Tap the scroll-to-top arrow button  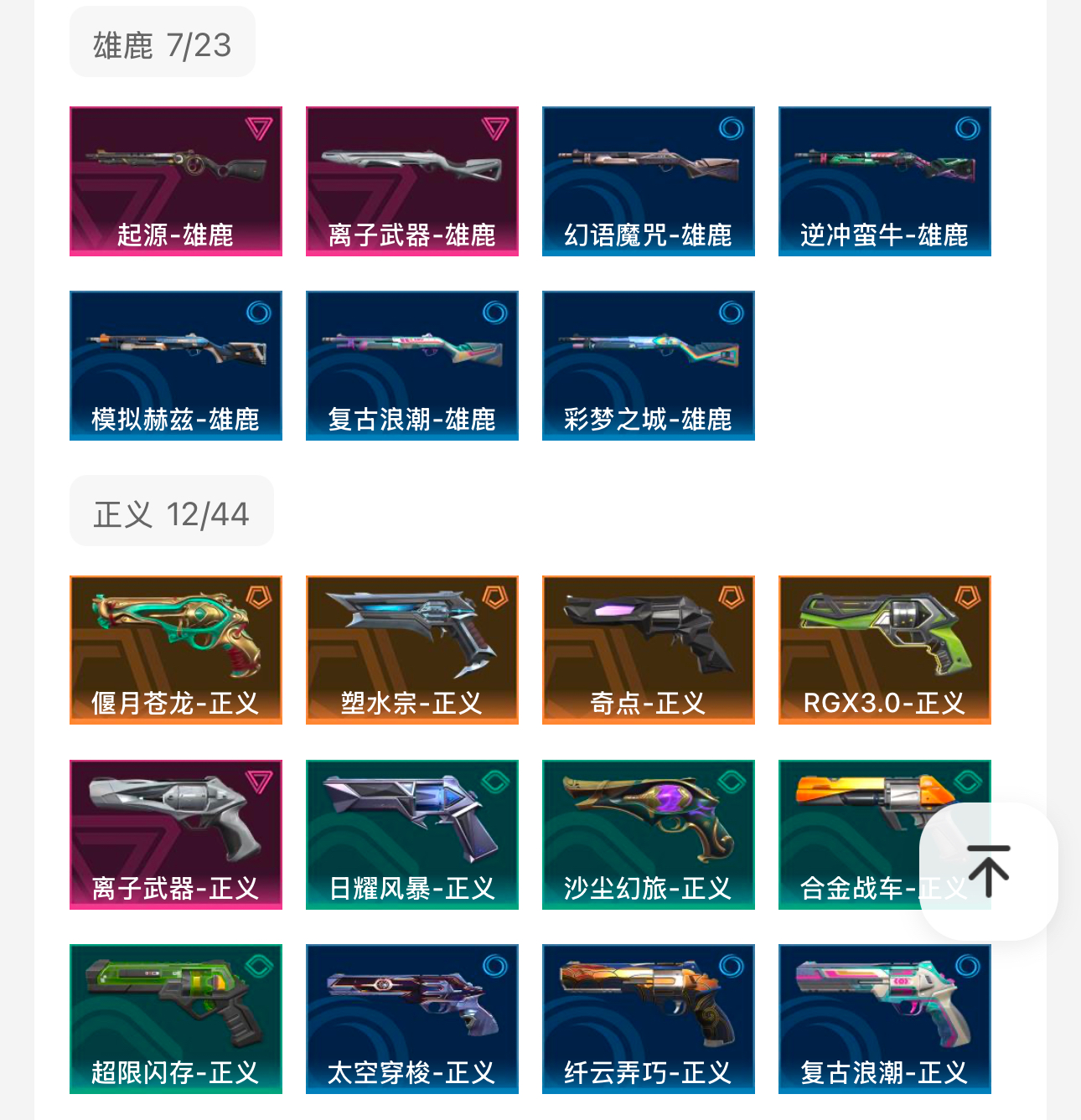pos(988,871)
